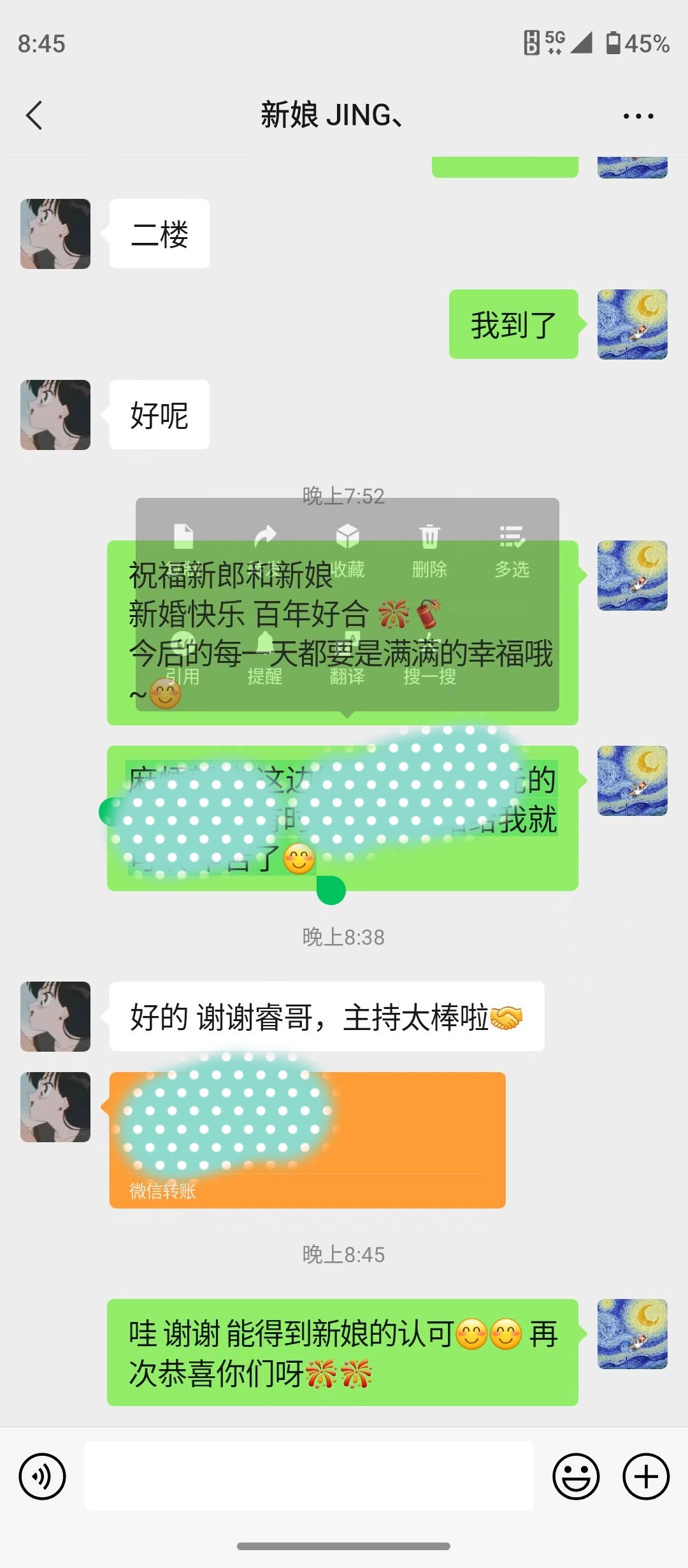
Task: Tap the contact's avatar beside 二楼
Action: (x=55, y=233)
